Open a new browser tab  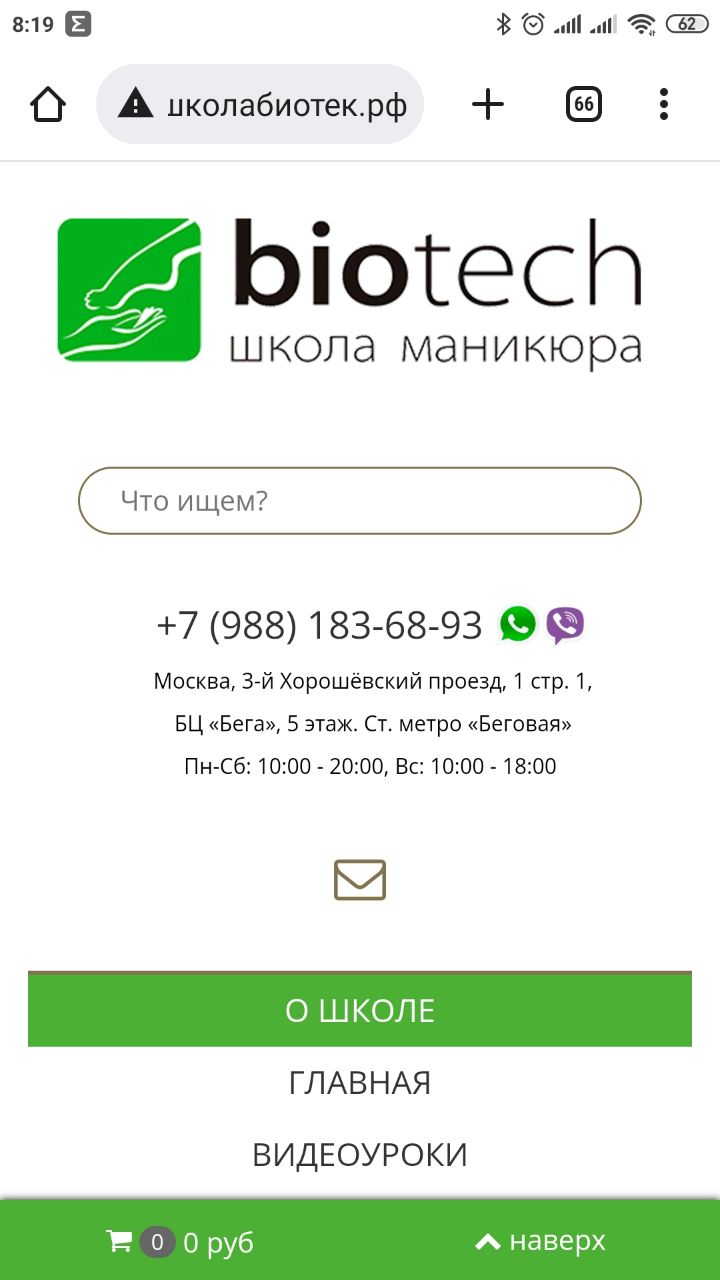click(488, 104)
